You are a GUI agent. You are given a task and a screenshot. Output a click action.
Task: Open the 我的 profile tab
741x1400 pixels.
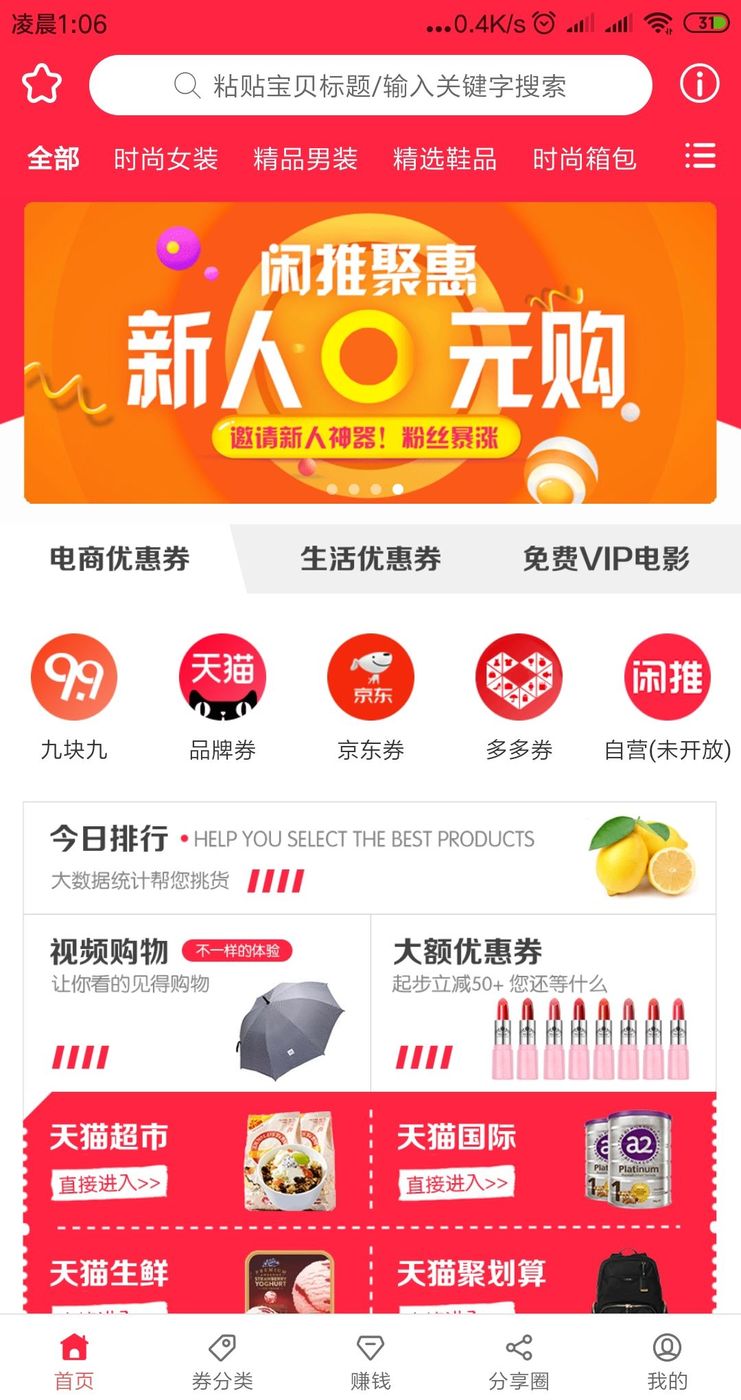pyautogui.click(x=667, y=1362)
